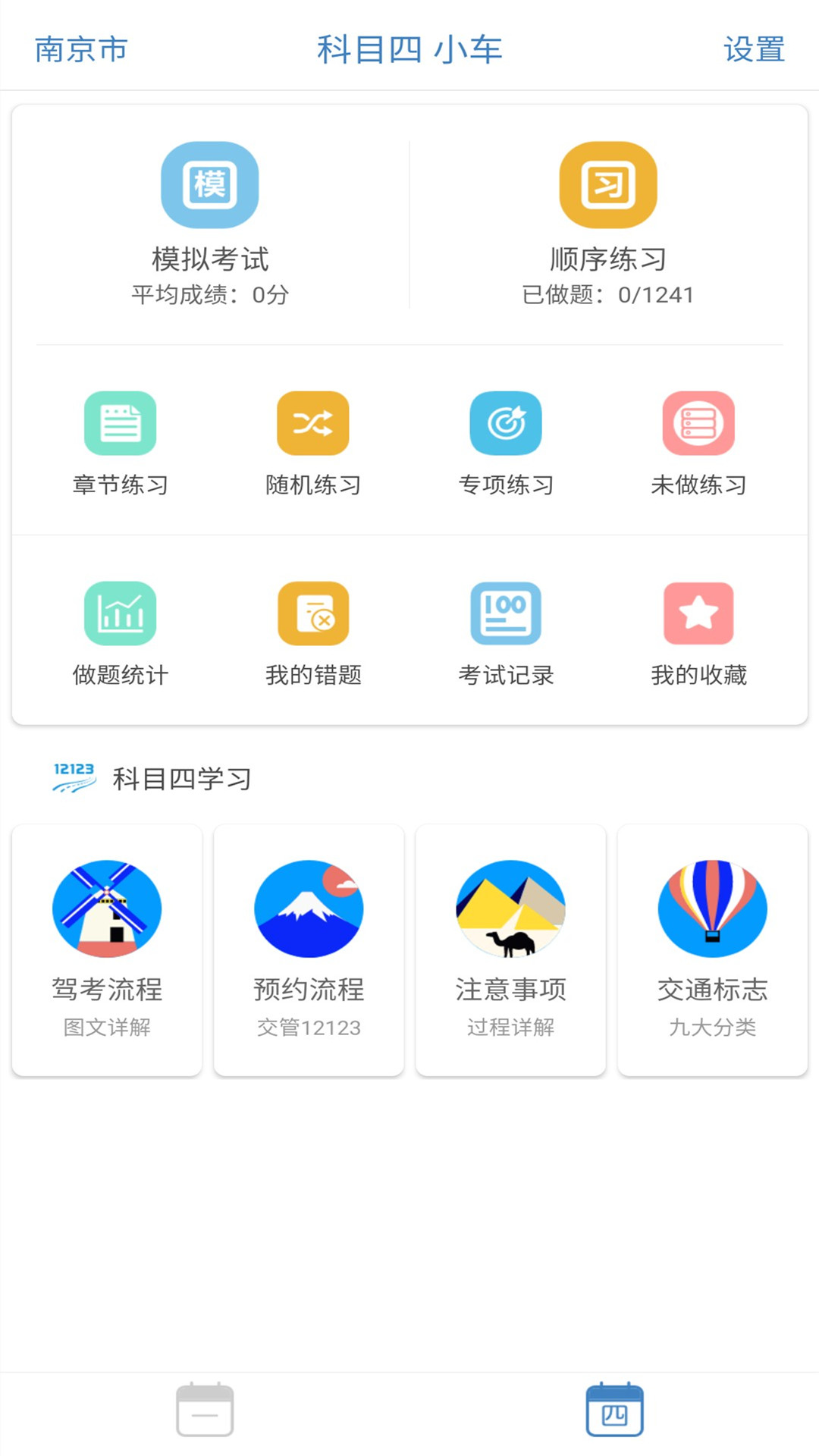Viewport: 819px width, 1456px height.
Task: Open 未做练习 undone questions practice
Action: 699,425
